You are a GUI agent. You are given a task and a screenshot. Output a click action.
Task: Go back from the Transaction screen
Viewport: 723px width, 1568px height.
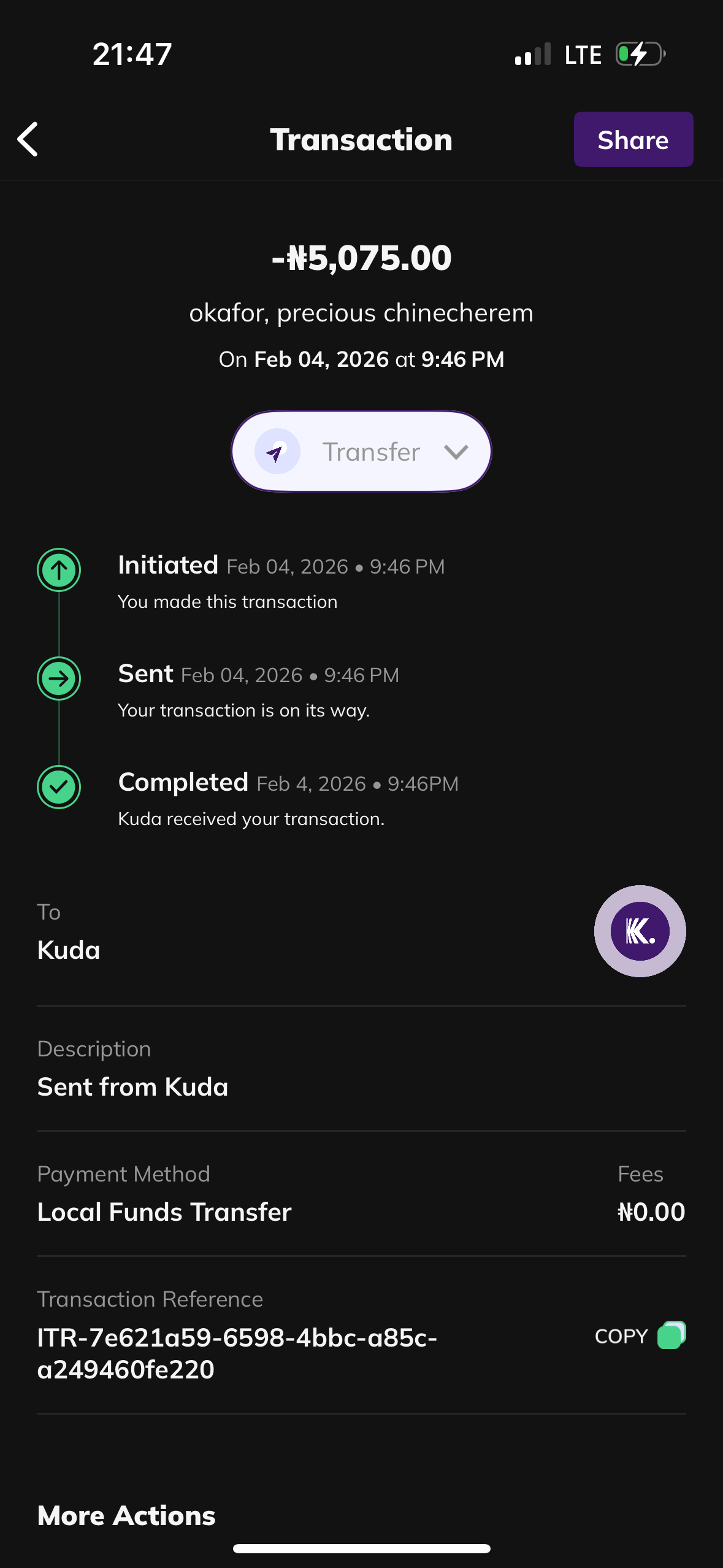click(28, 139)
